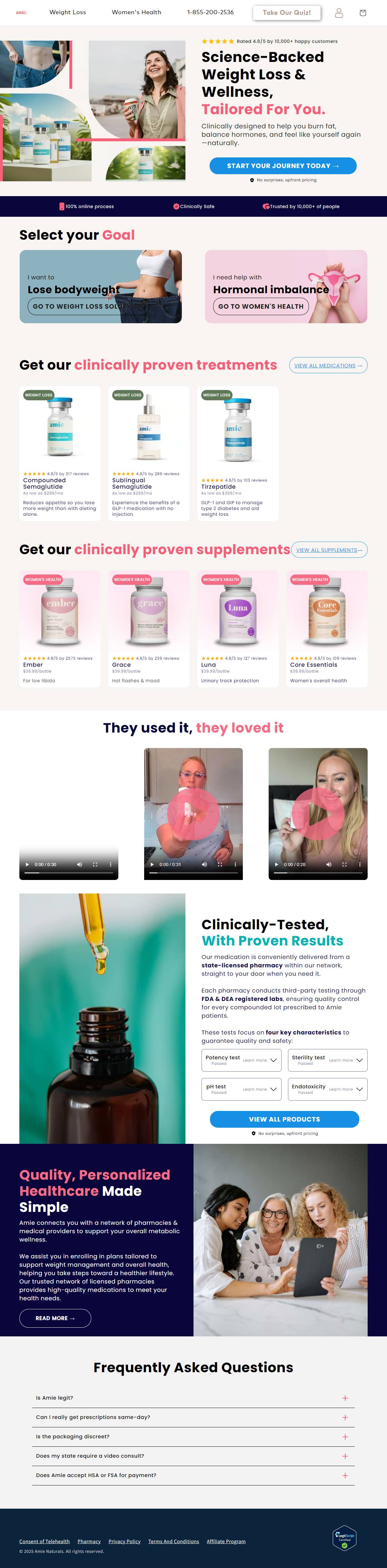Expand the Endotoxicity test details
This screenshot has height=1568, width=387.
pos(327,1089)
